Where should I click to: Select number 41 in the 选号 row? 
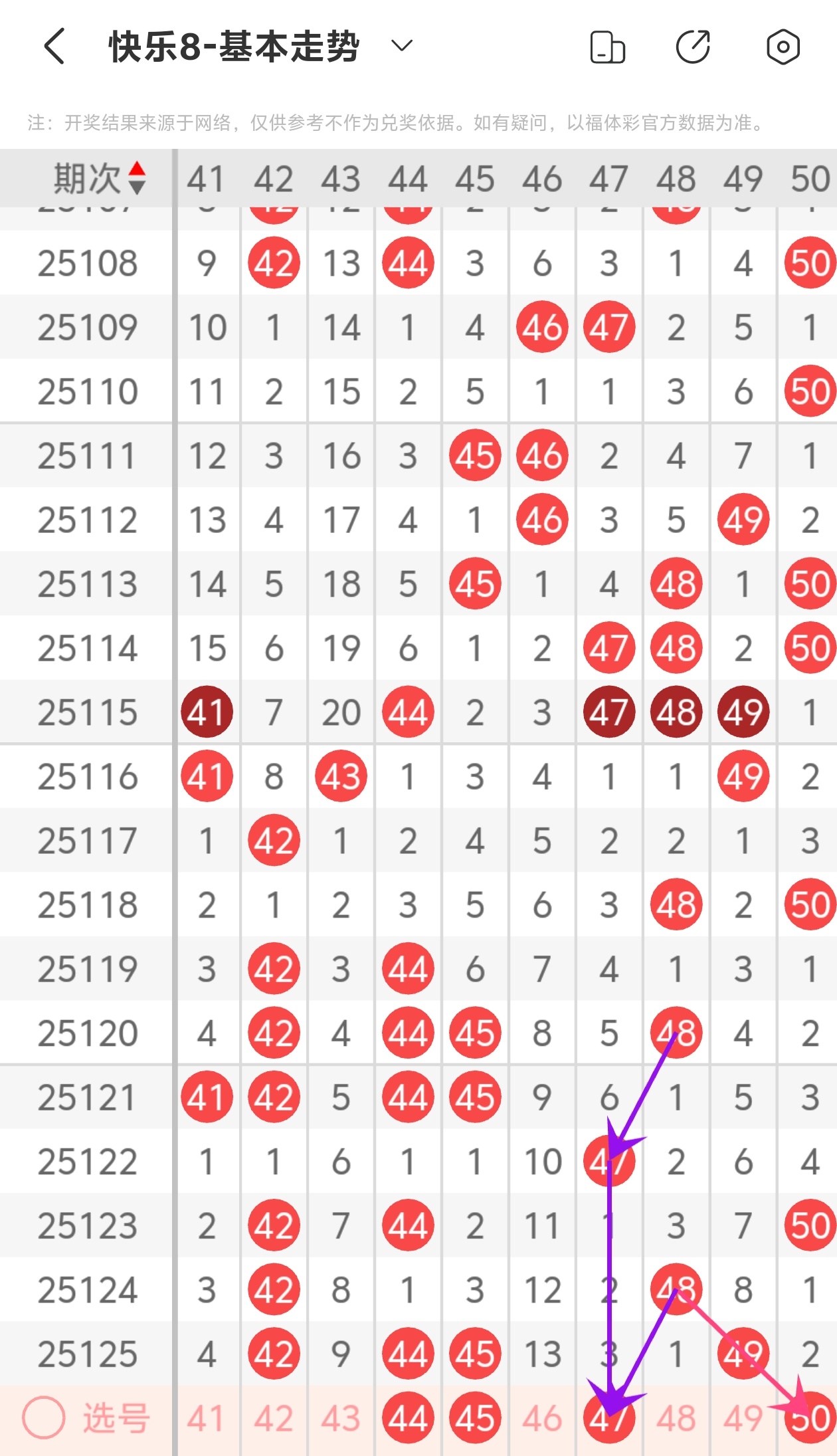(207, 1418)
